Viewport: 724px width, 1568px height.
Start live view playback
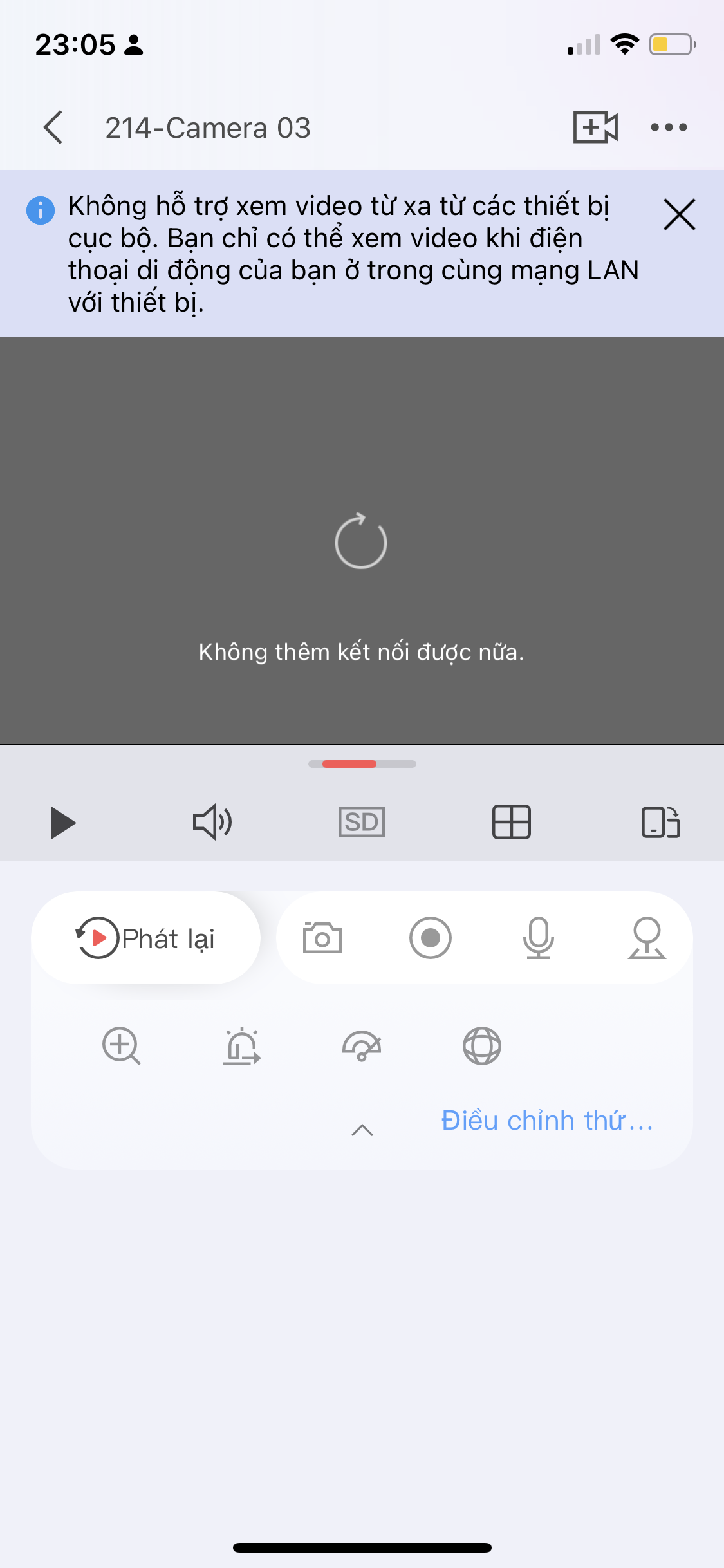[x=63, y=823]
